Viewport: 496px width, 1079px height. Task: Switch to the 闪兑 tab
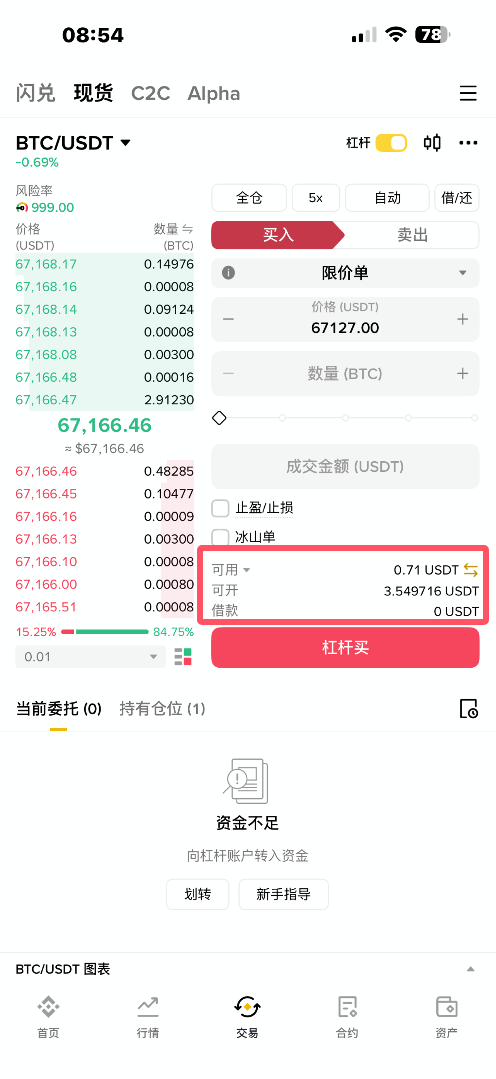point(36,93)
